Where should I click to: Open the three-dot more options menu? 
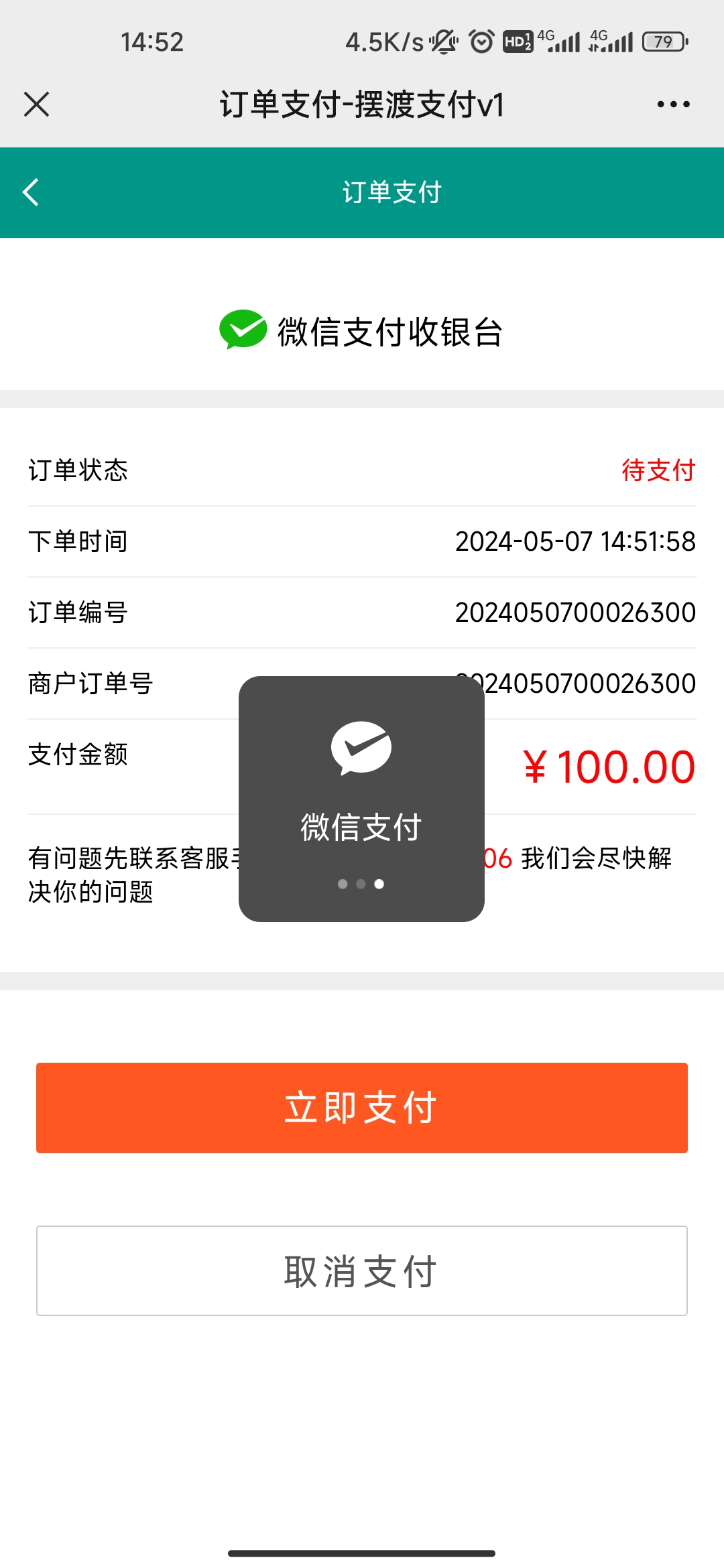tap(673, 105)
